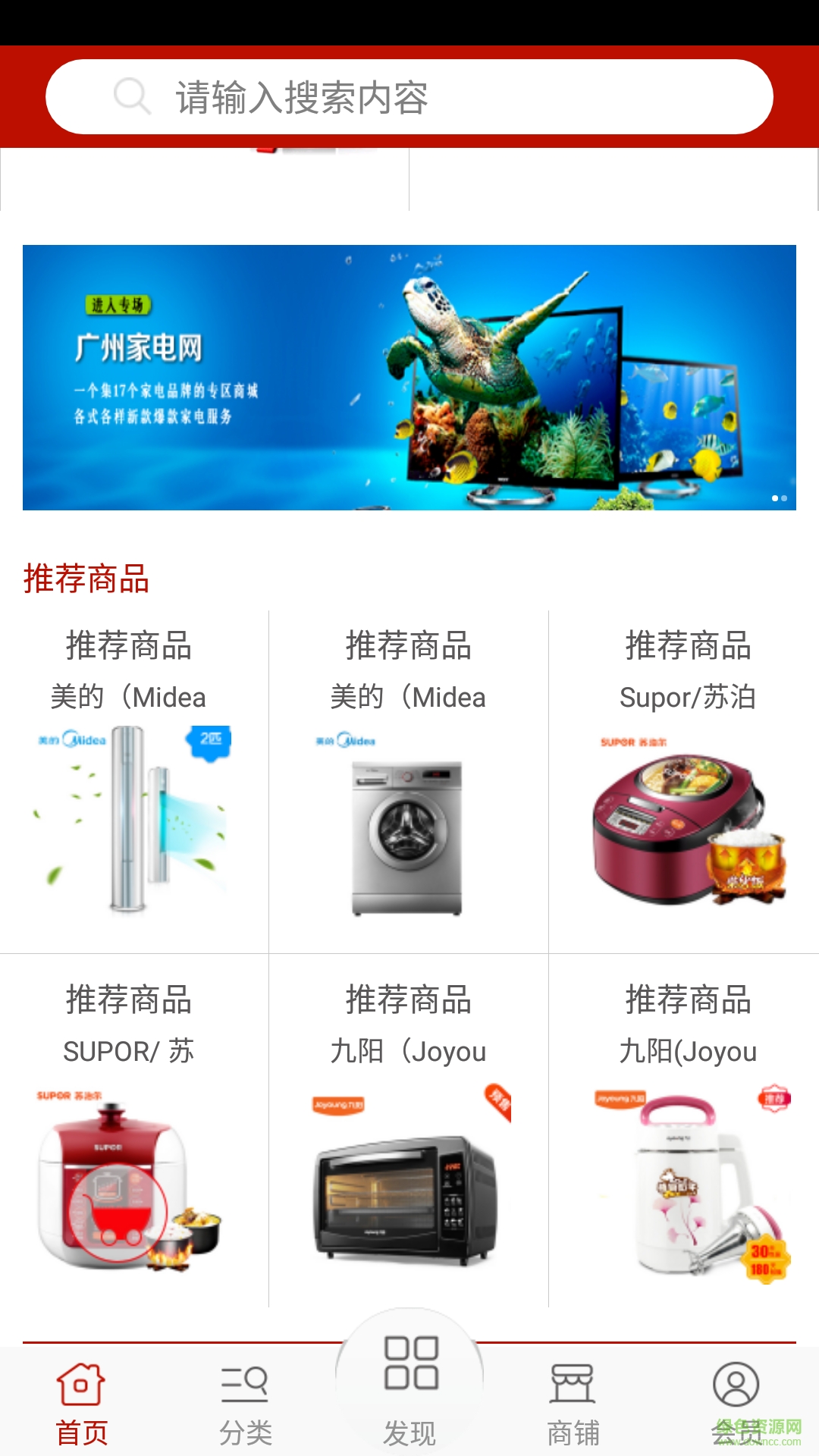Click the 推荐商品 section heading
Screen dimensions: 819x1456
(x=87, y=580)
